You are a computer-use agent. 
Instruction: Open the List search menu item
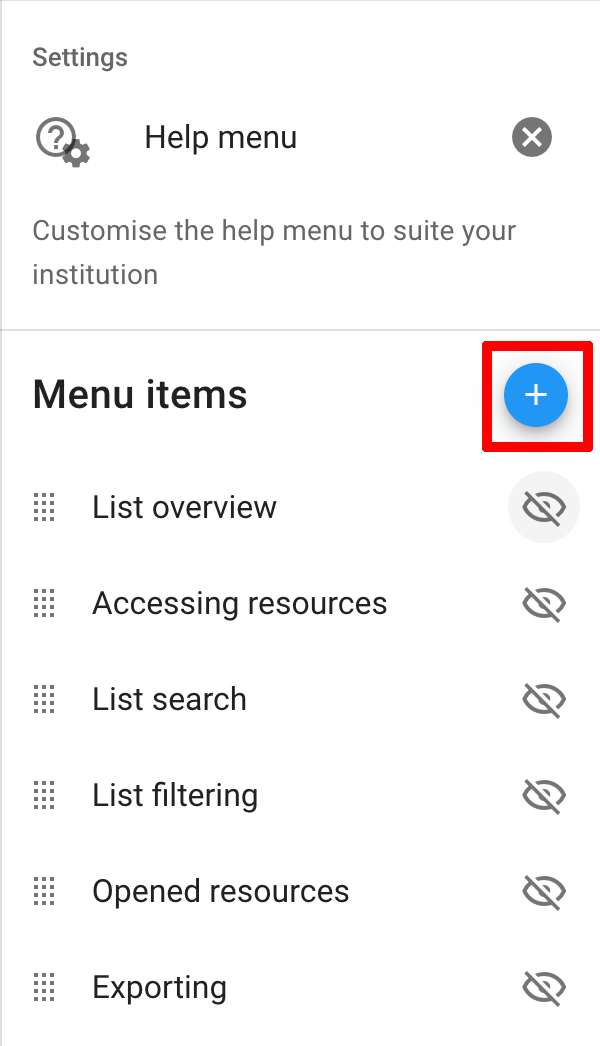(169, 700)
